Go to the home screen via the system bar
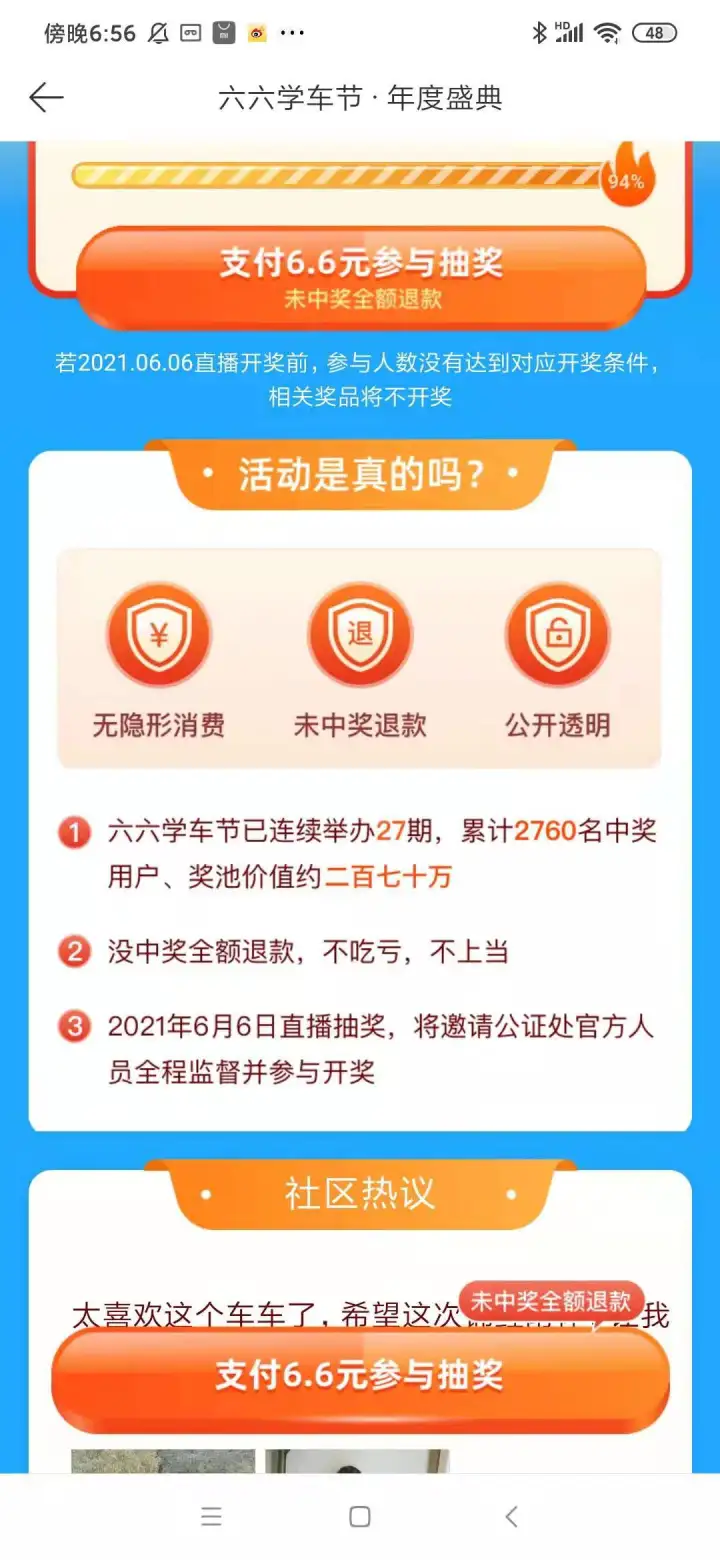 [x=360, y=1517]
